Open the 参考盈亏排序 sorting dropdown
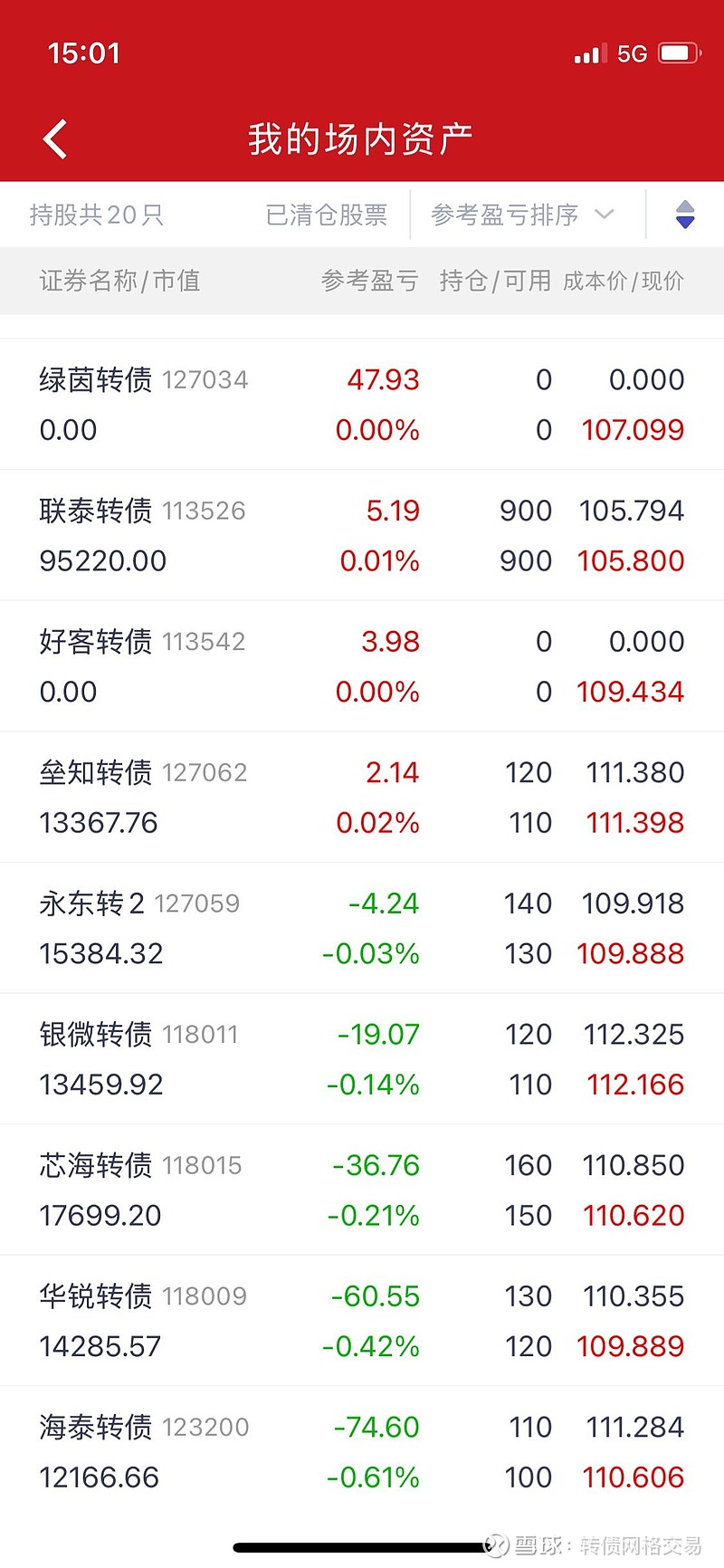724x1568 pixels. tap(516, 214)
